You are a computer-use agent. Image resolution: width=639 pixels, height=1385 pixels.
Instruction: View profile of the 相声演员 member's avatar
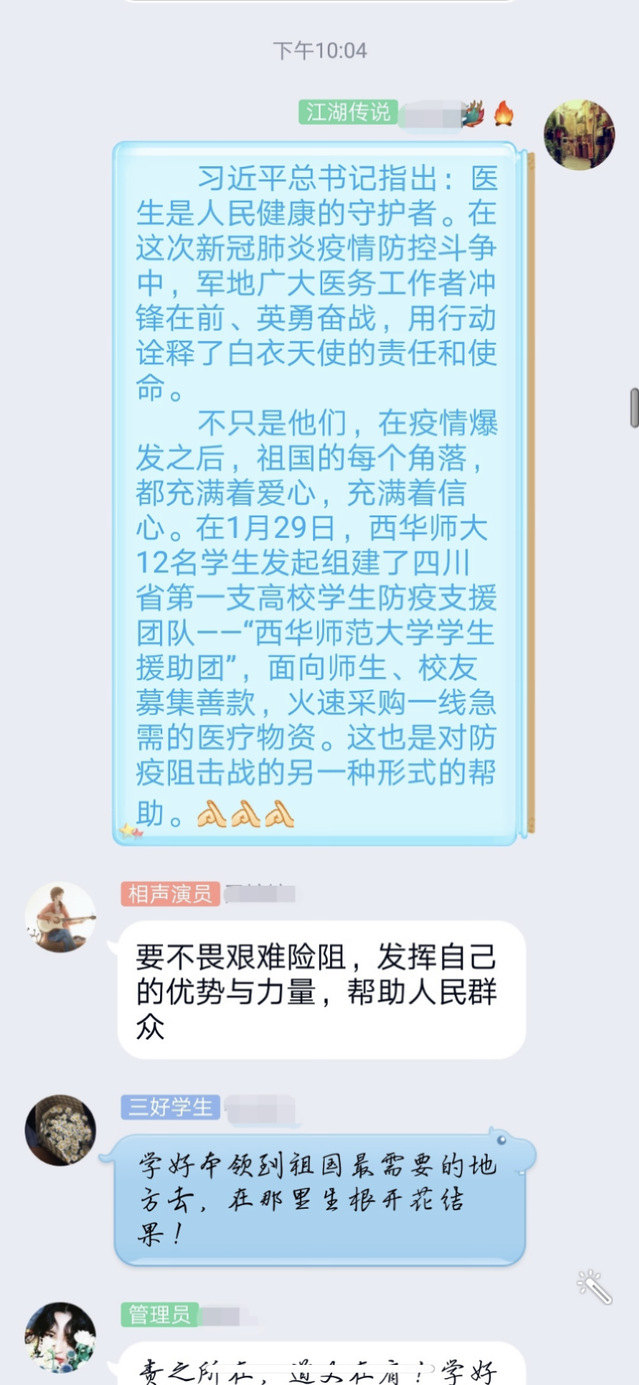(60, 917)
